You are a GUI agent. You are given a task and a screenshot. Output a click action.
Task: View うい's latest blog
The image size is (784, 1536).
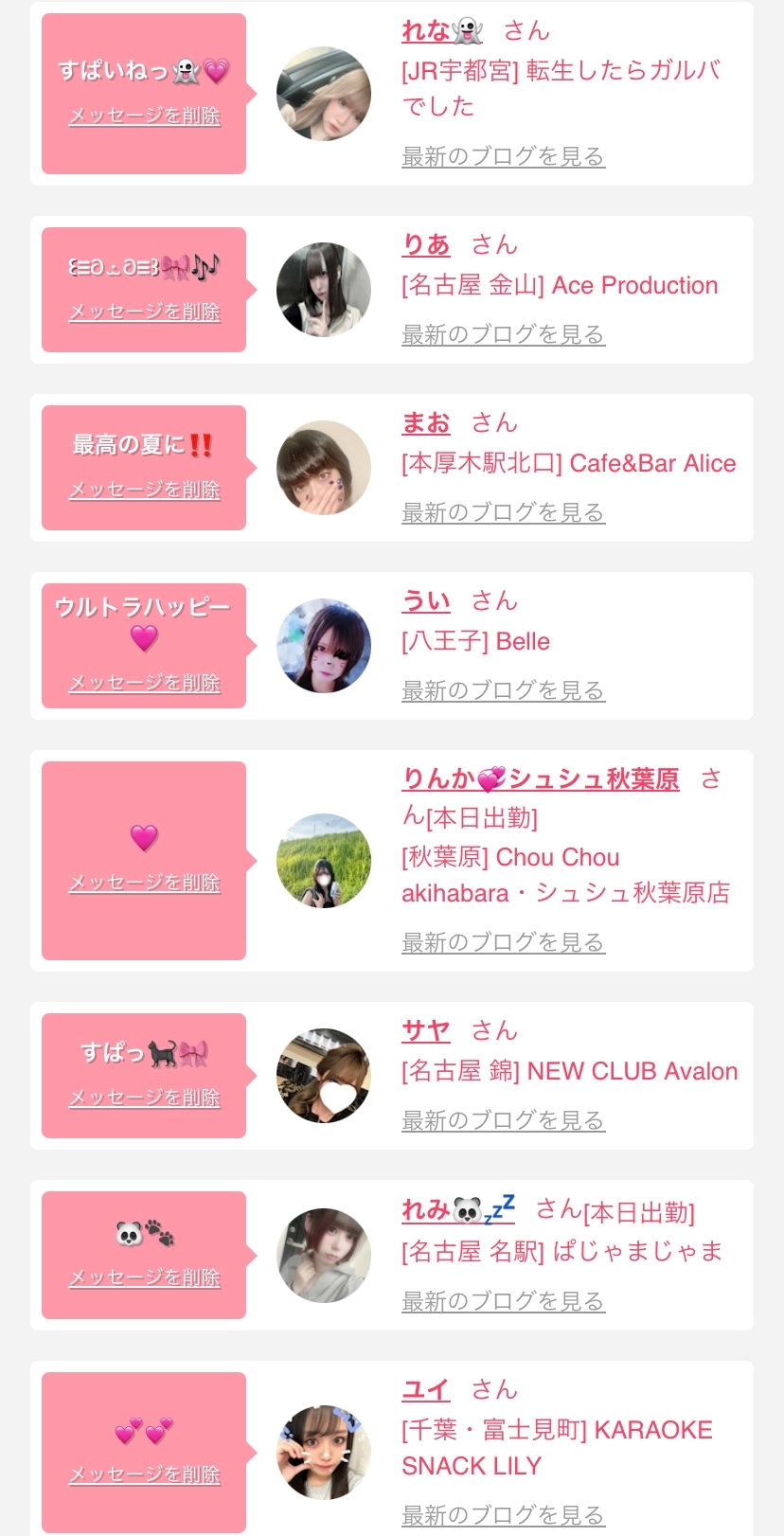[x=503, y=690]
